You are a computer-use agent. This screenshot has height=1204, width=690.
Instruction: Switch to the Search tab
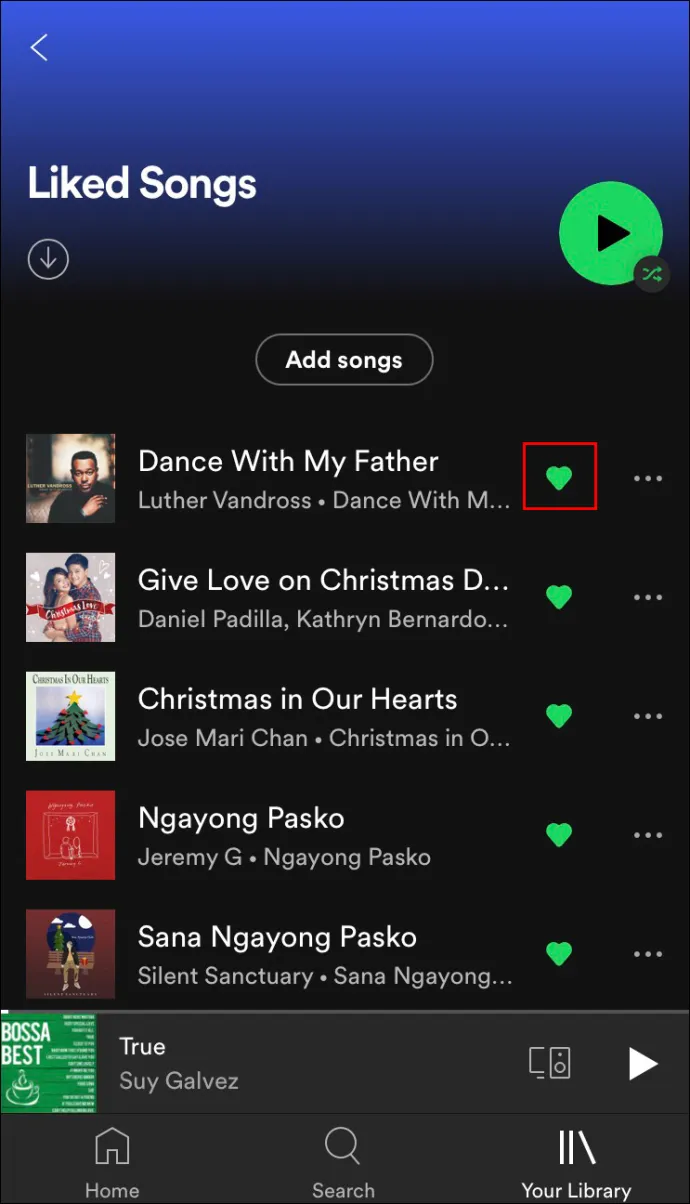click(x=343, y=1163)
